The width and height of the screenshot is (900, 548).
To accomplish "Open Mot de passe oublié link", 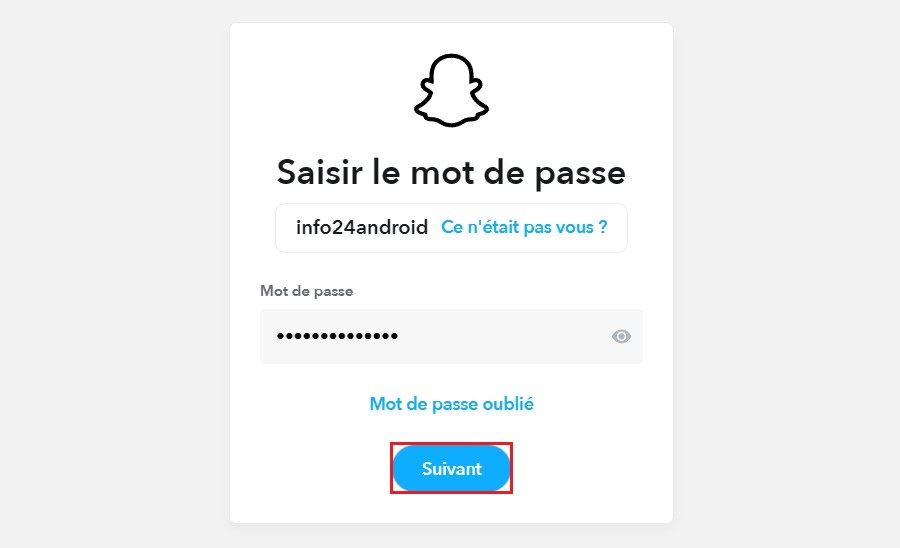I will 451,404.
